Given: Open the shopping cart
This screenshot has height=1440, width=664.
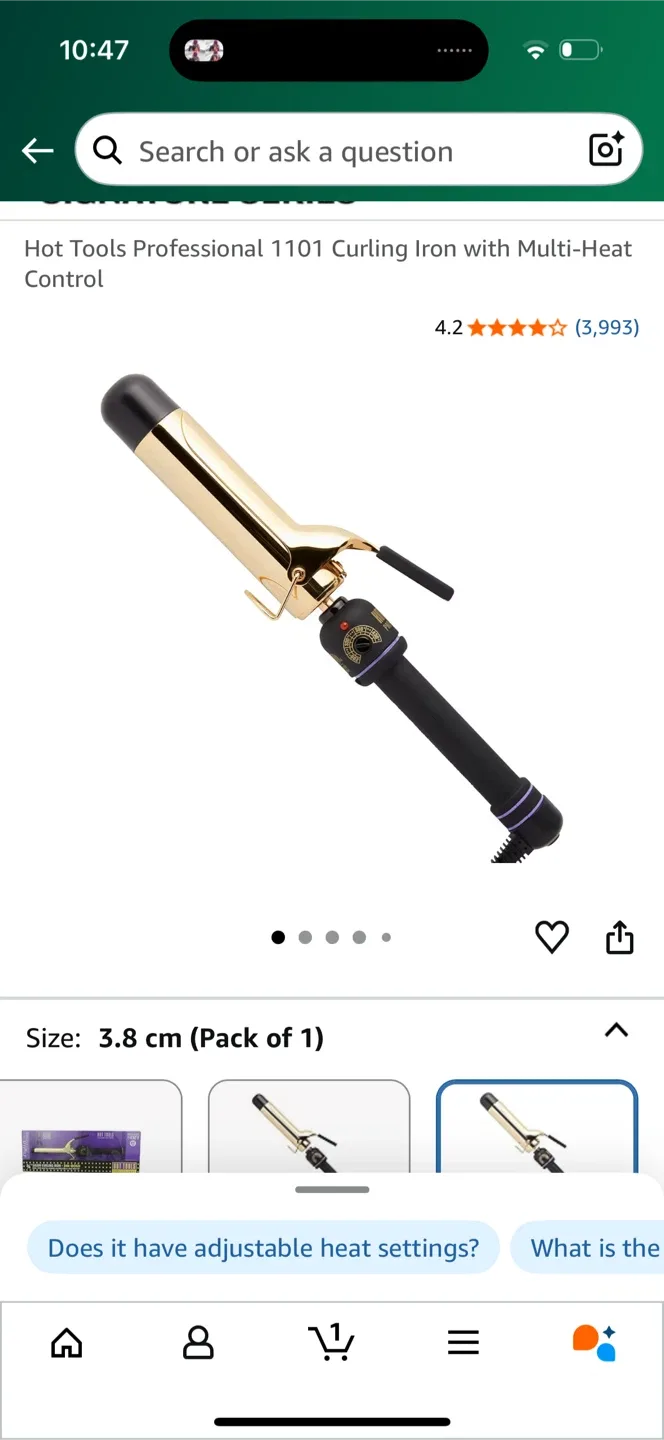Looking at the screenshot, I should click(x=331, y=1342).
